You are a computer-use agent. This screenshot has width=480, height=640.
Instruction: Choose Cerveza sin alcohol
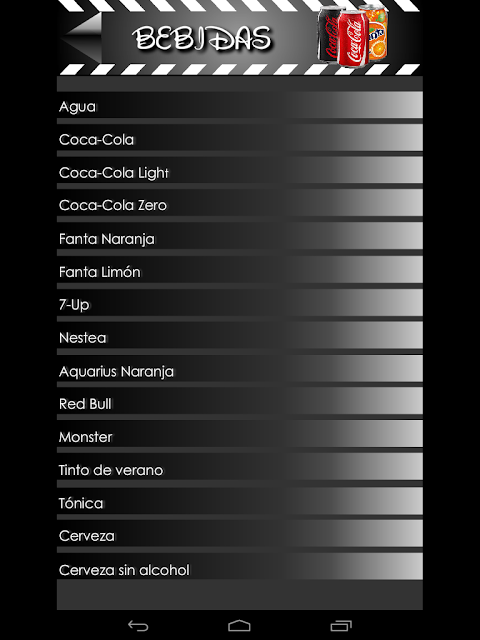(240, 567)
